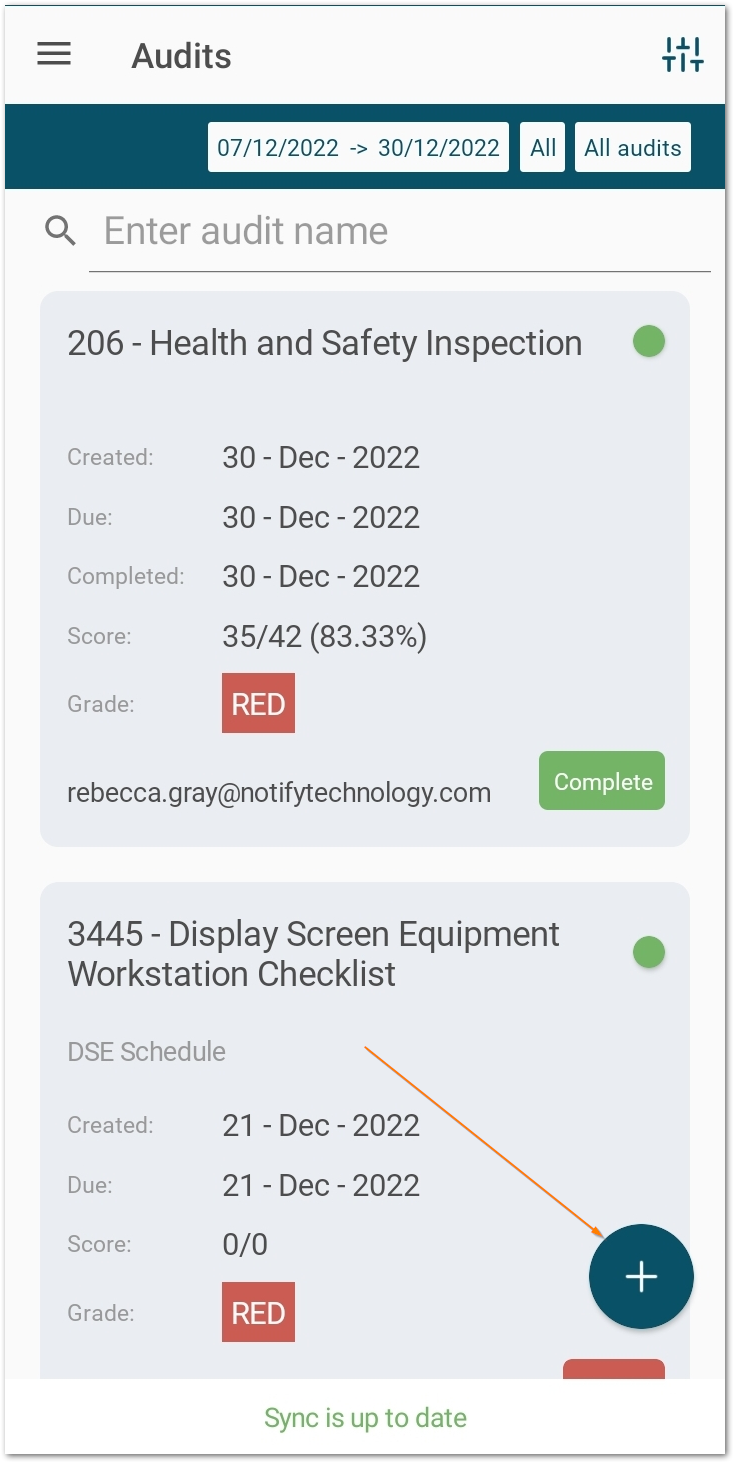The width and height of the screenshot is (734, 1463).
Task: Expand the 'All' status dropdown
Action: click(x=542, y=146)
